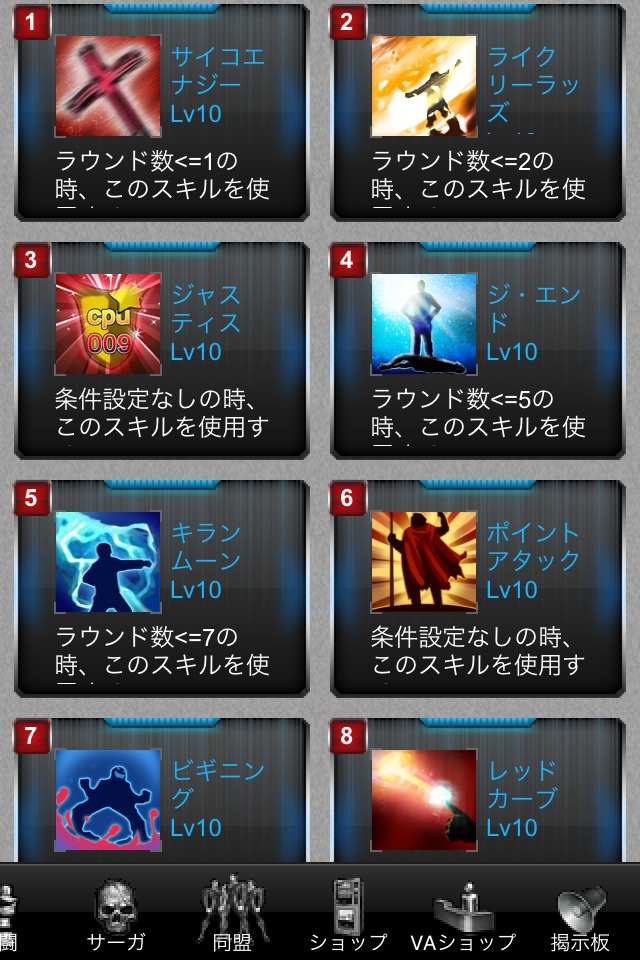This screenshot has width=640, height=960.
Task: Open skill card 4 ジ・エンド
Action: [478, 350]
